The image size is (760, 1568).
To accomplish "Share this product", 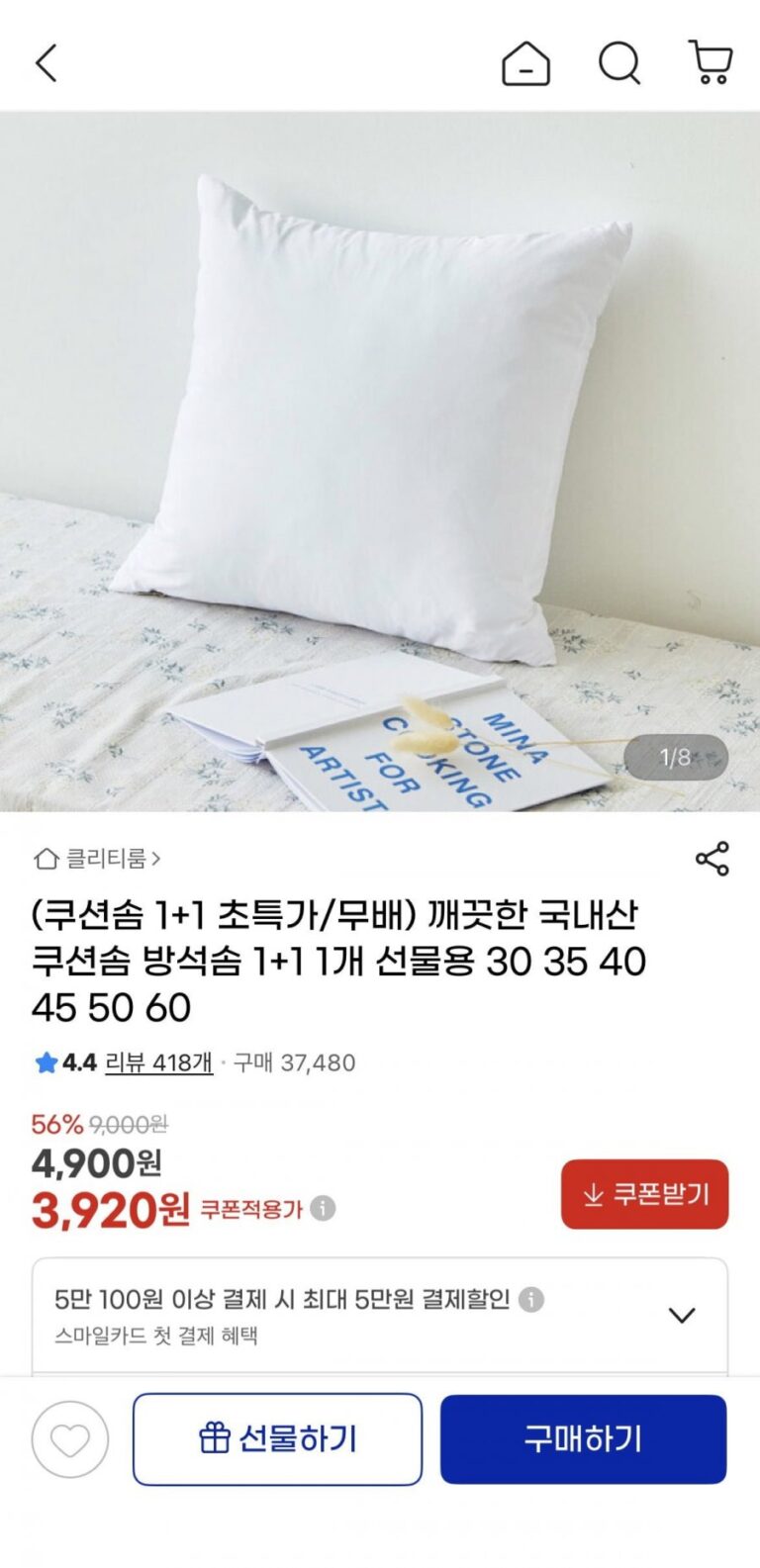I will [x=712, y=859].
